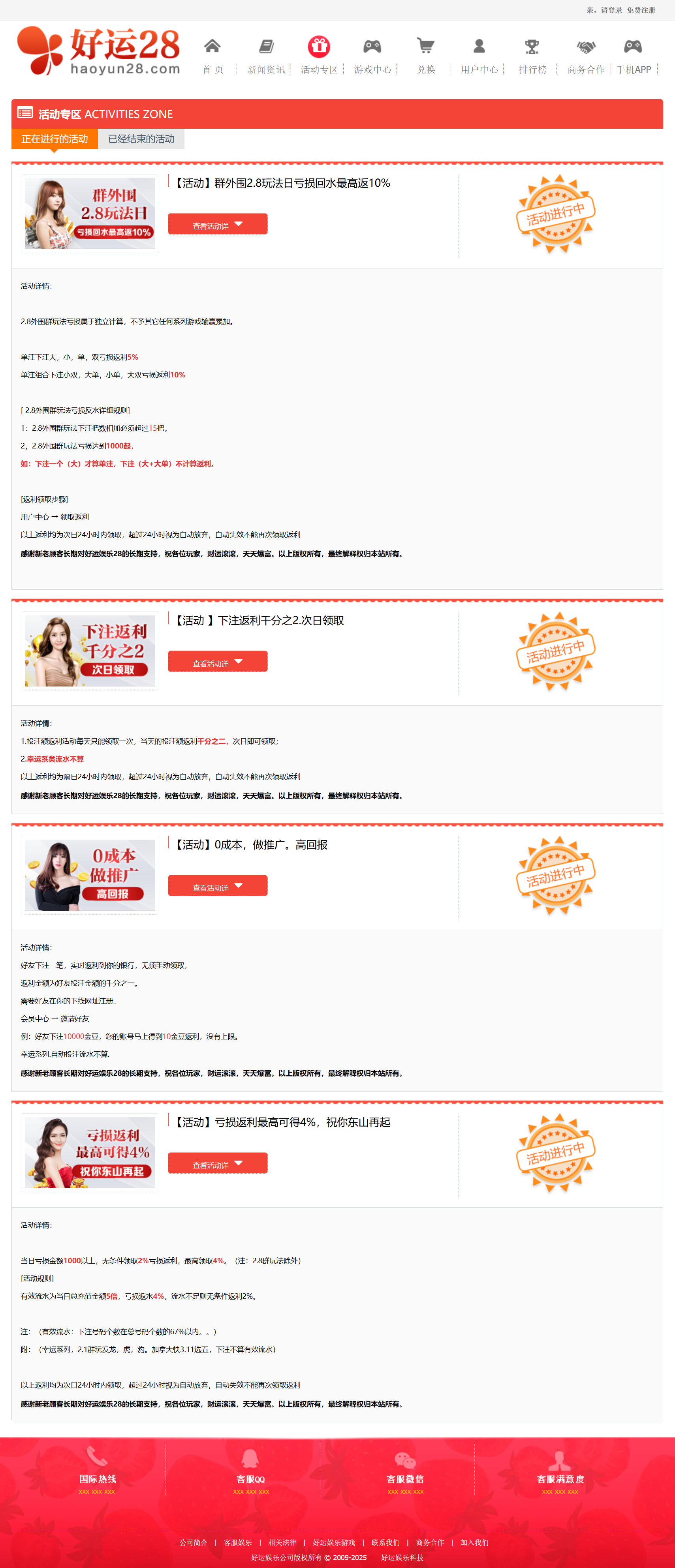Tap 免费注册 register link
This screenshot has width=675, height=1568.
point(641,10)
